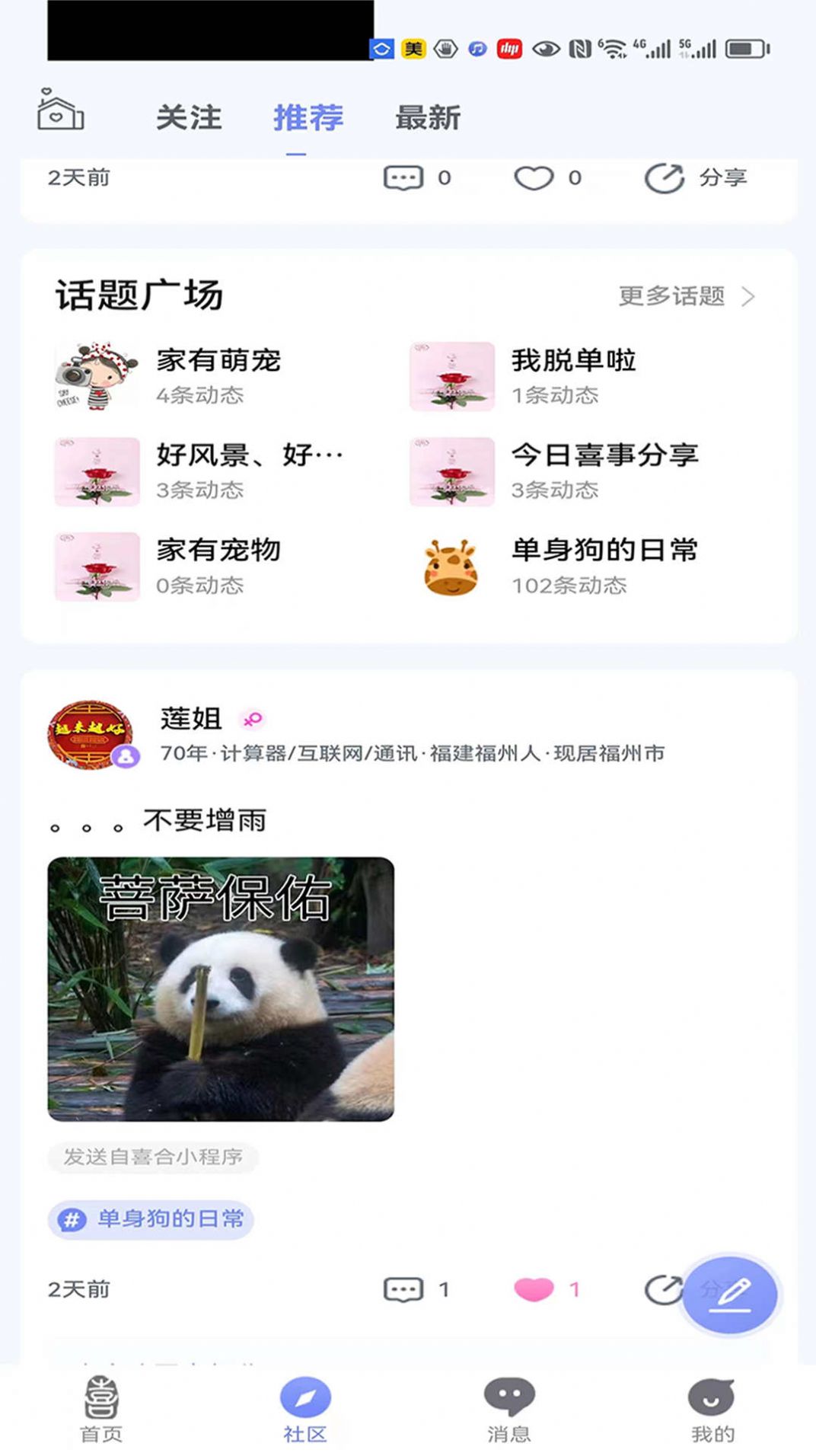Screen dimensions: 816x1456
Task: Tap the share arrow icon on the top post
Action: point(664,179)
